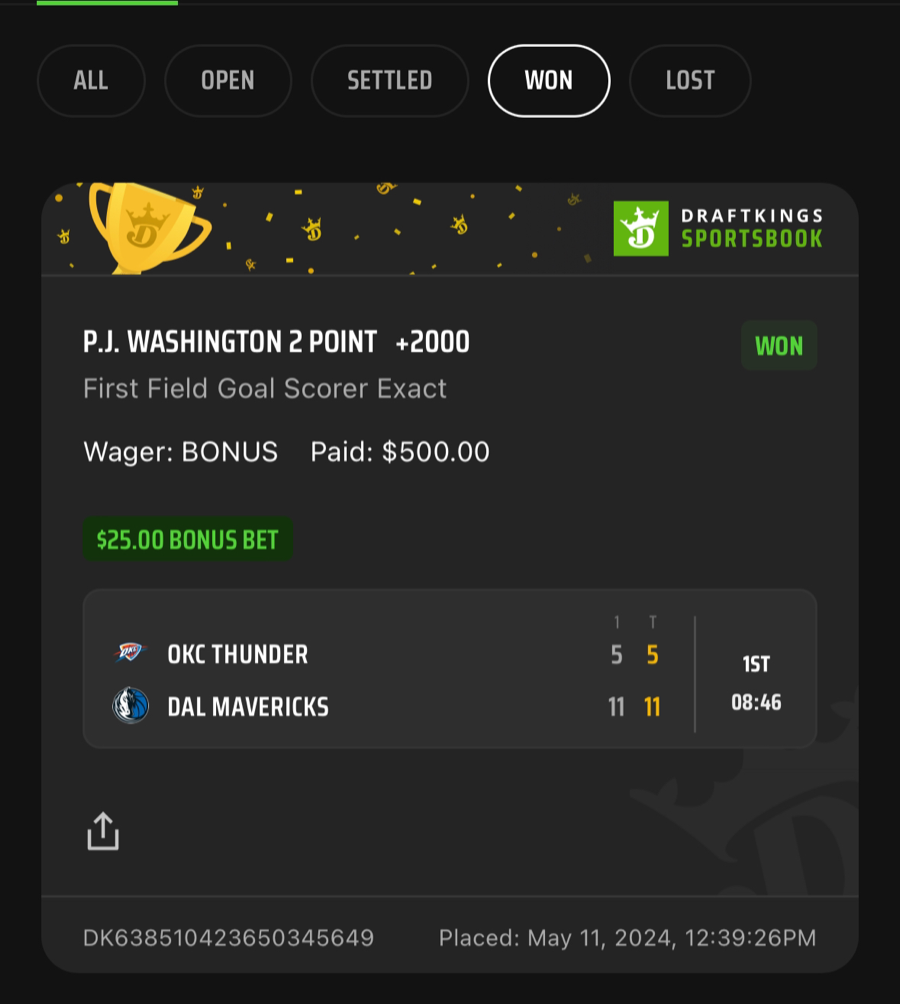Select the DraftKings Sportsbook logo

click(717, 227)
